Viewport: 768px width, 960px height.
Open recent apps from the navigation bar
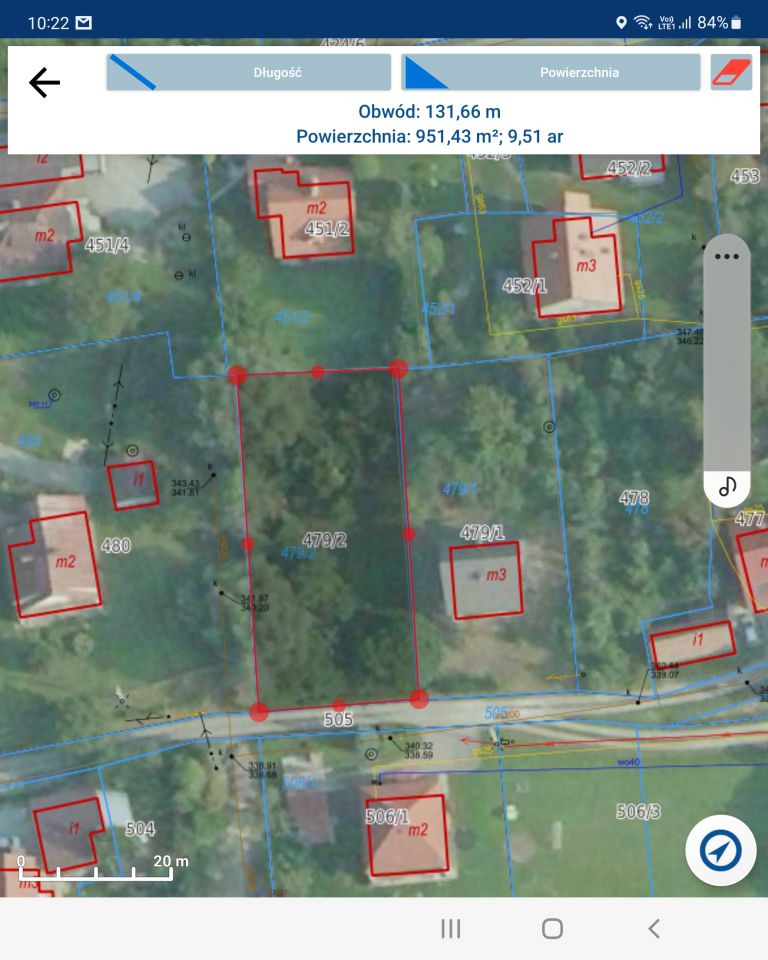point(451,929)
